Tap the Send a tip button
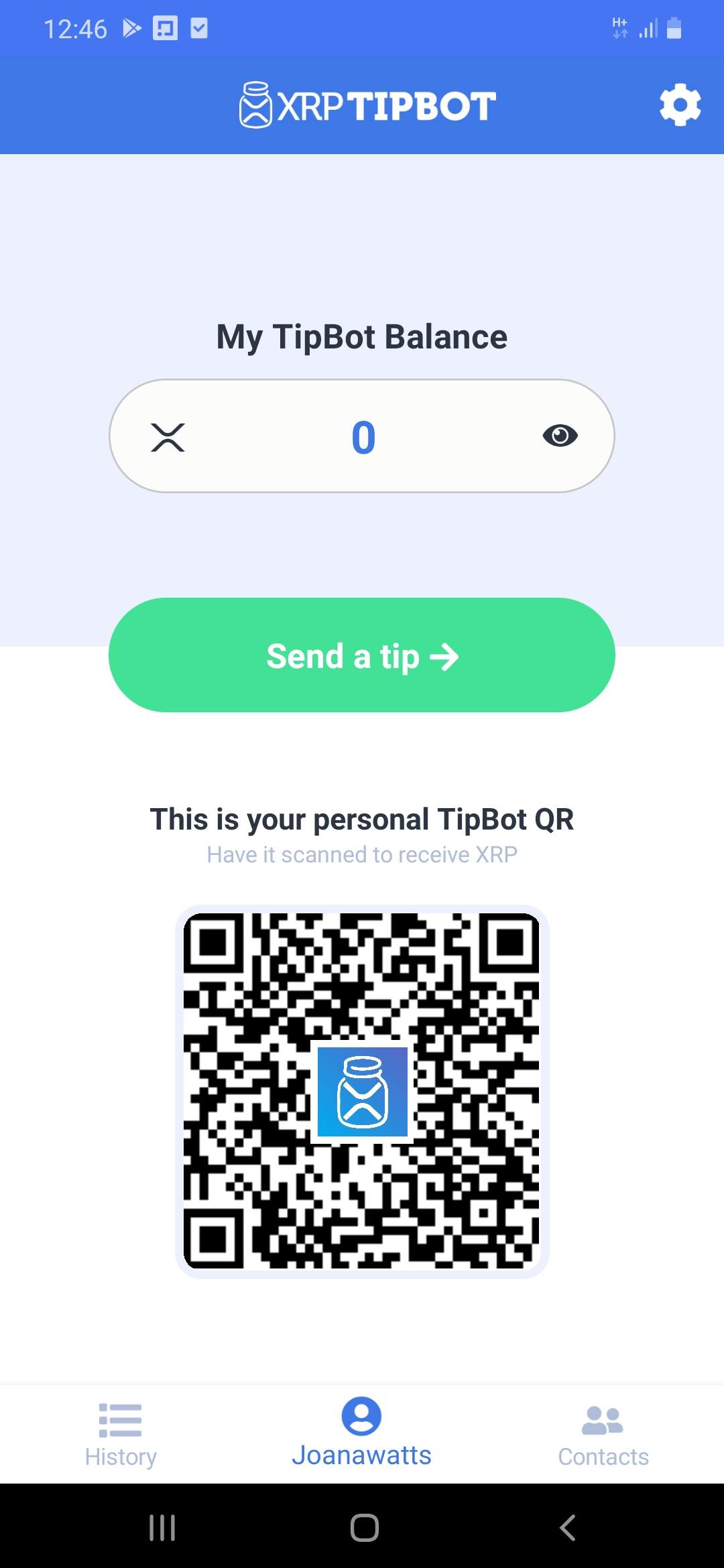The width and height of the screenshot is (724, 1568). (x=362, y=655)
